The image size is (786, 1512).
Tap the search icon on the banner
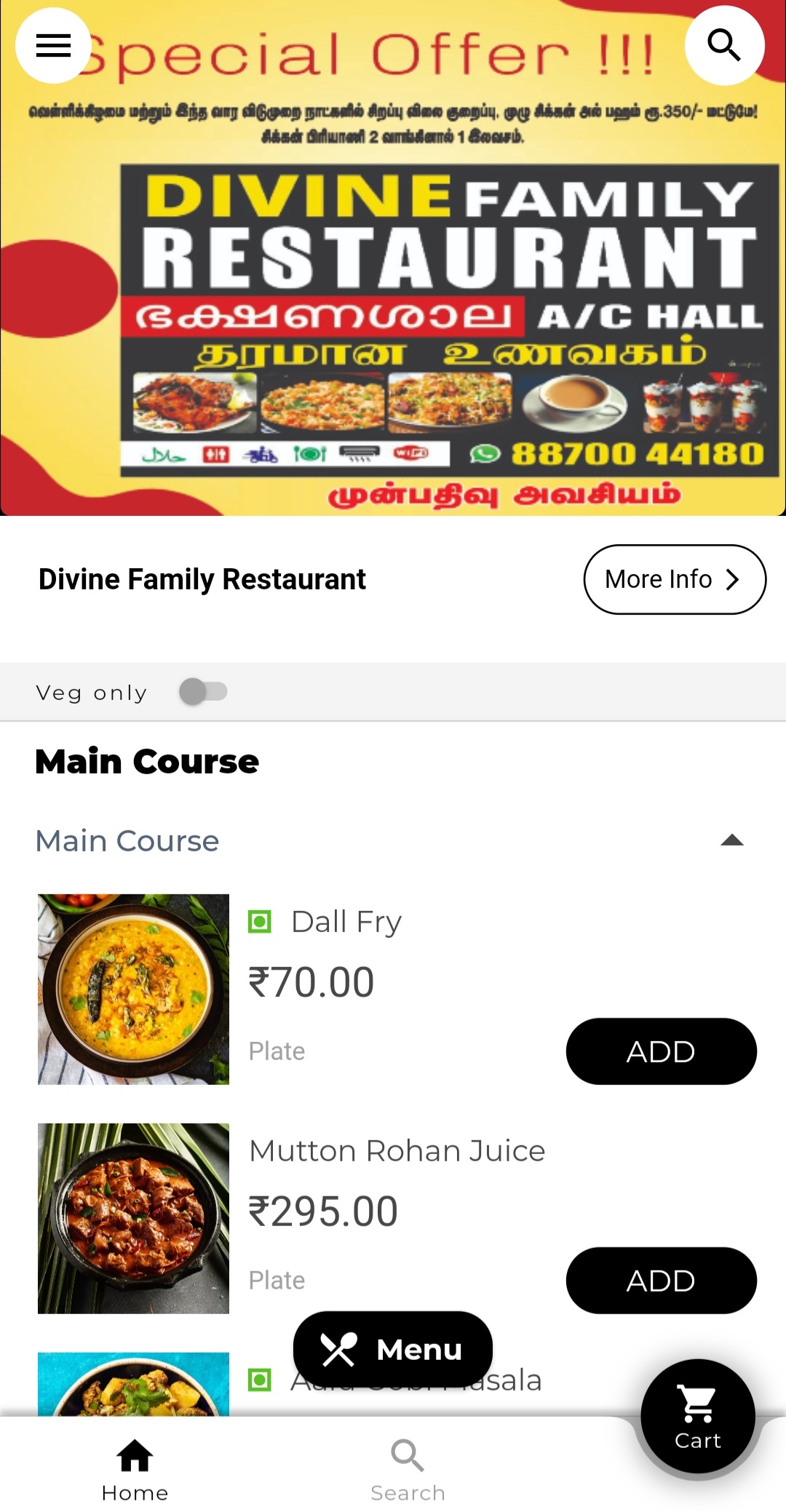click(x=724, y=45)
